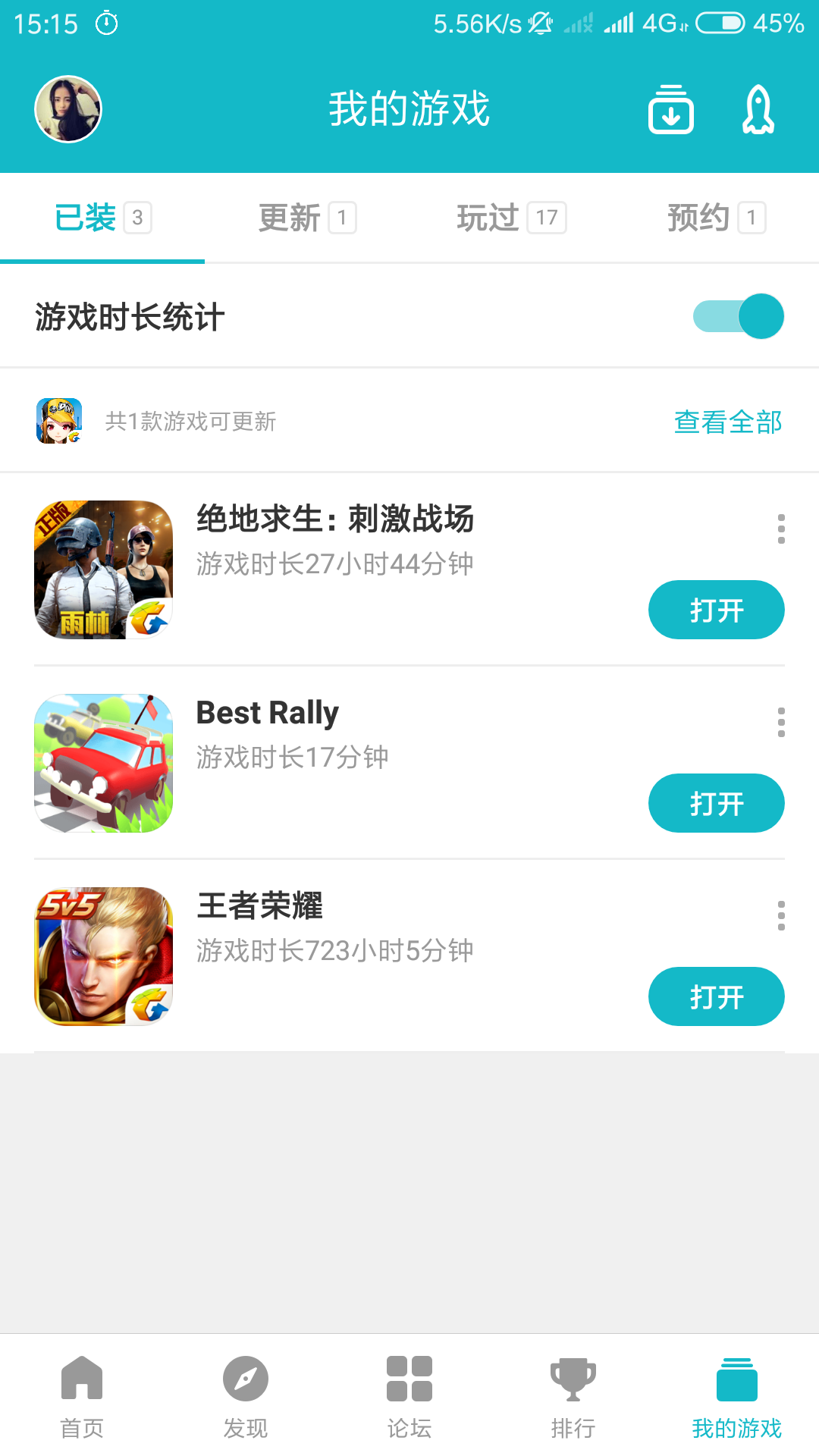Open more options for Best Rally
This screenshot has height=1456, width=819.
[x=781, y=722]
